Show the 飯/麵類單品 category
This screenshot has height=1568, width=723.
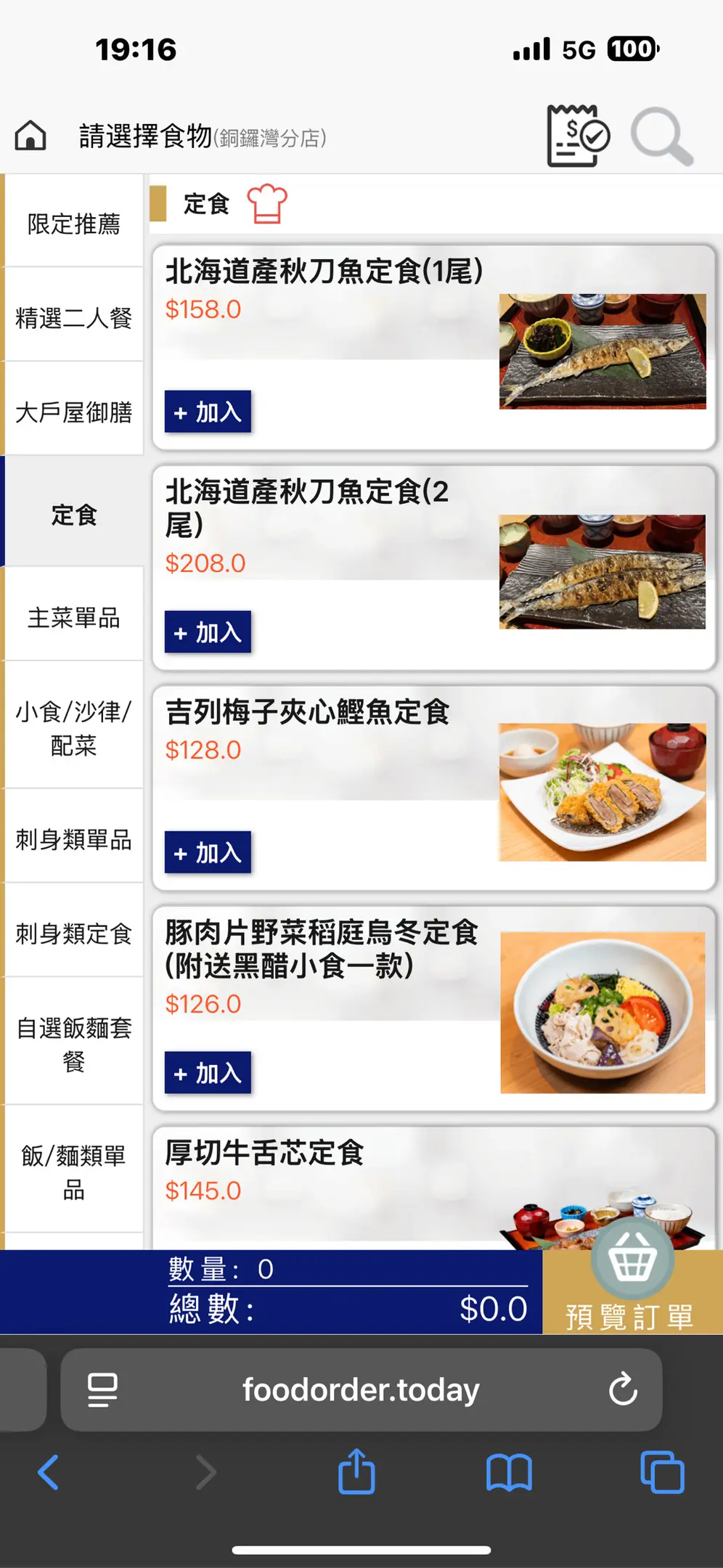73,1172
